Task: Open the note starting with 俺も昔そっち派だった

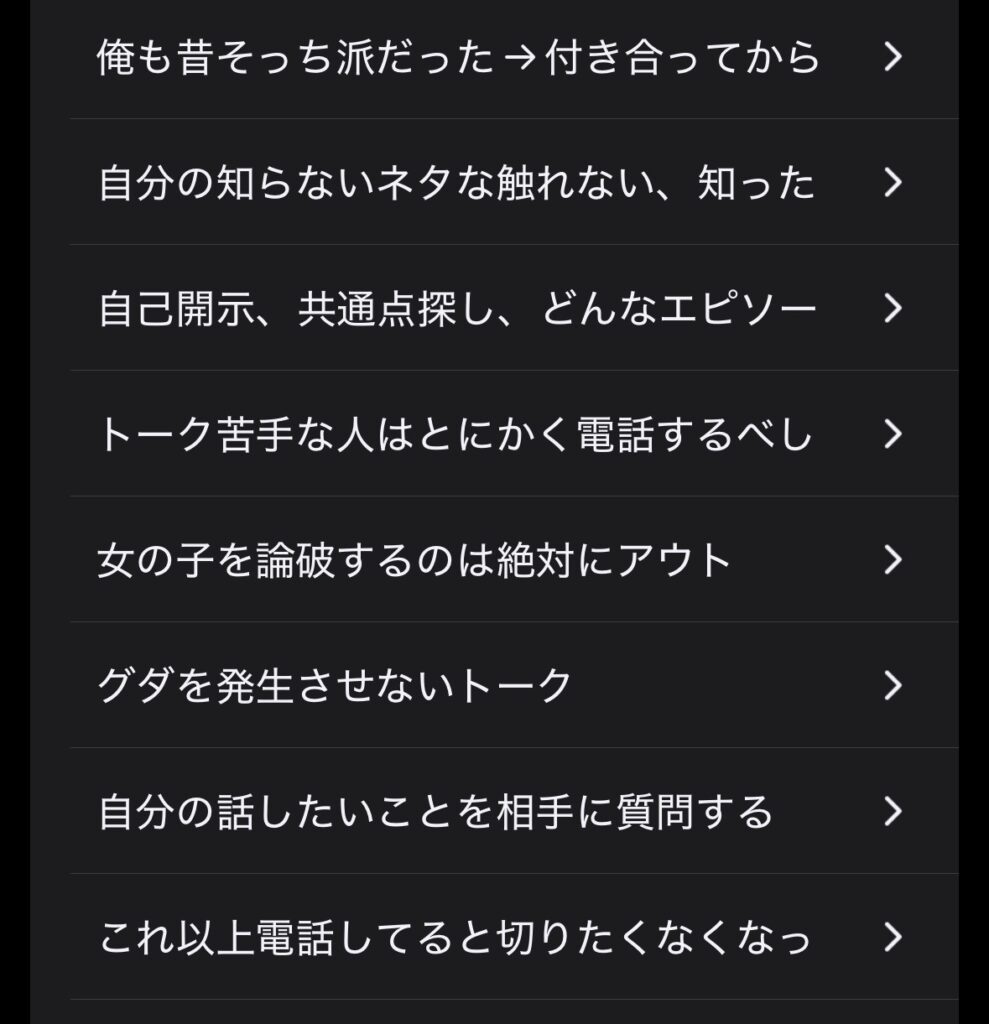Action: click(458, 58)
